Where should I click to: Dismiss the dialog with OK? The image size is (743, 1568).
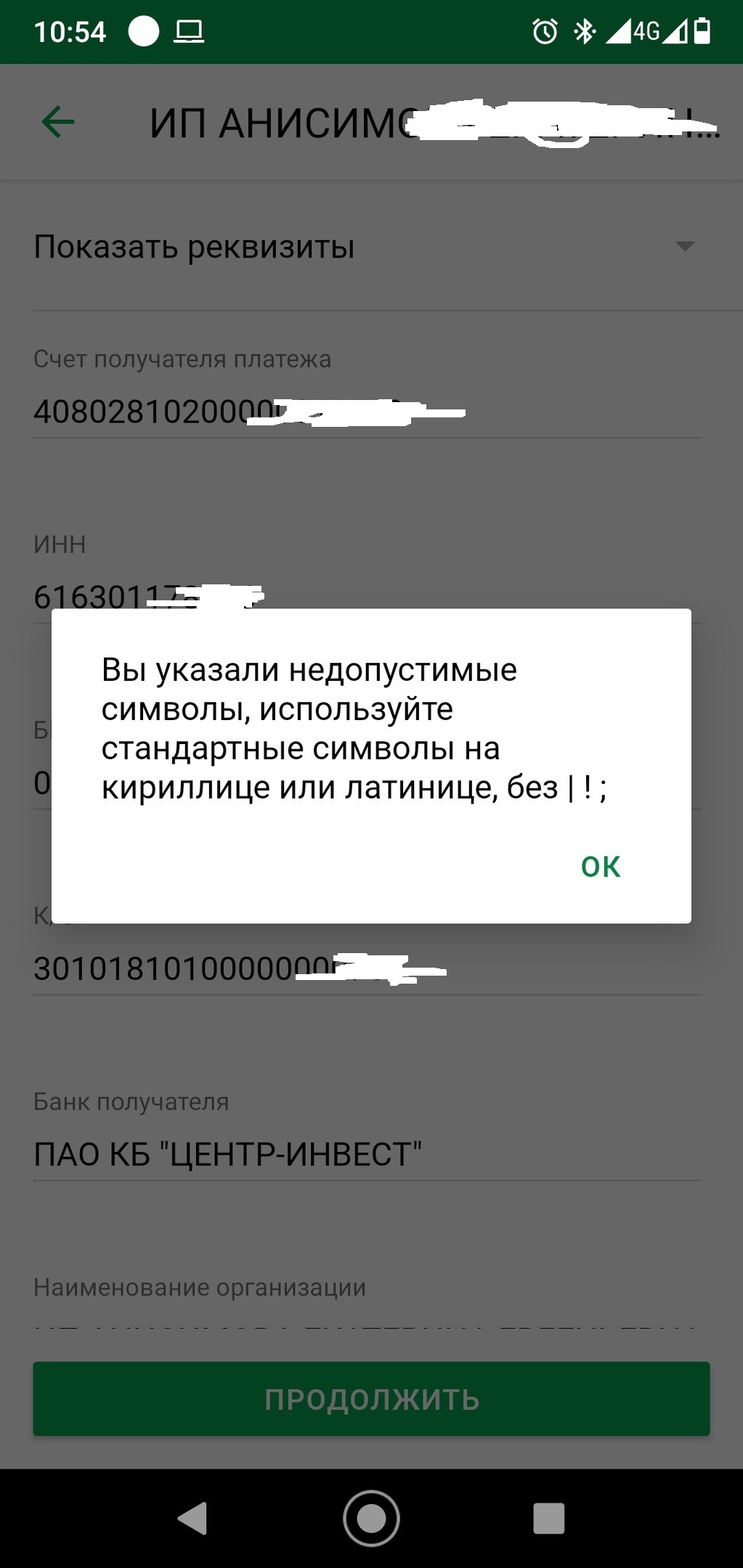click(x=601, y=867)
